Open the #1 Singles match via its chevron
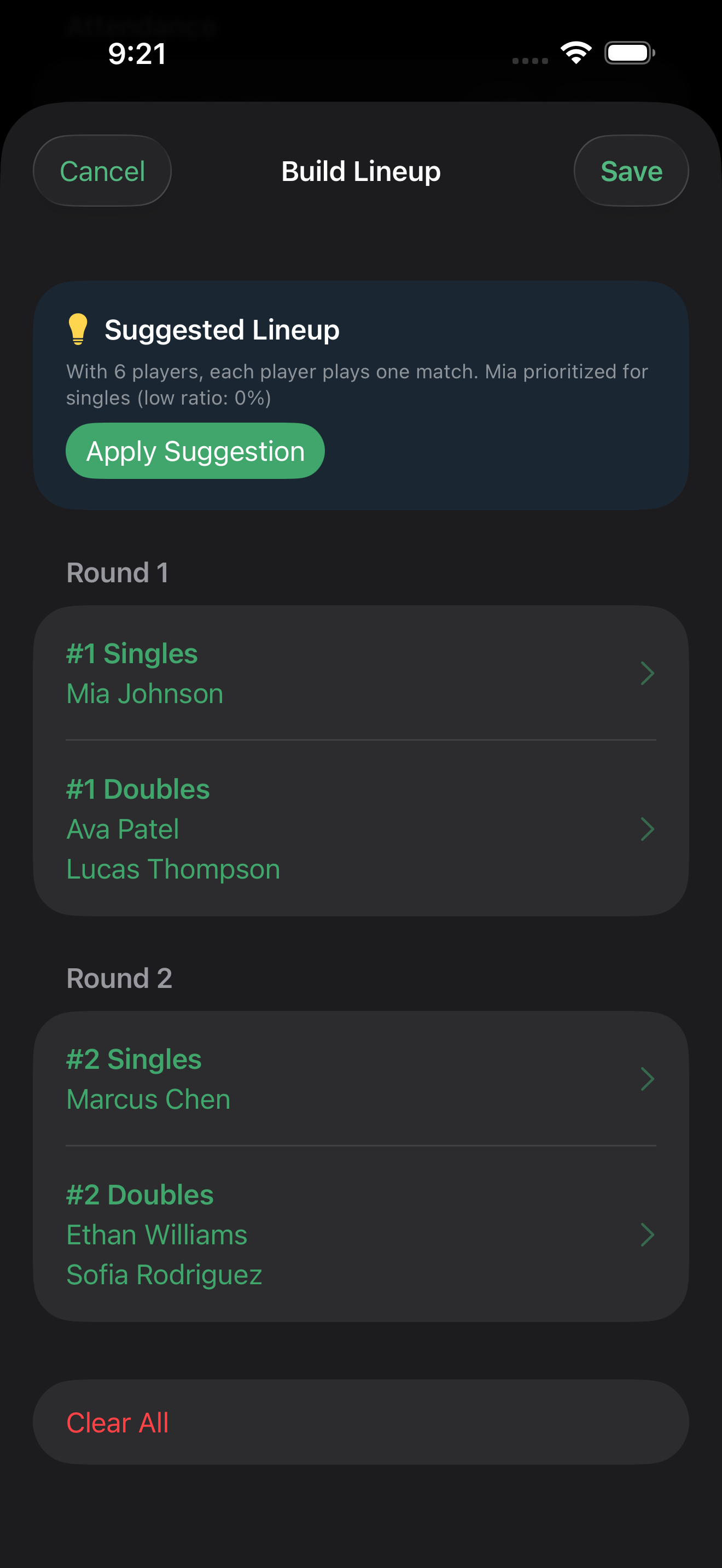The image size is (722, 1568). (x=648, y=673)
